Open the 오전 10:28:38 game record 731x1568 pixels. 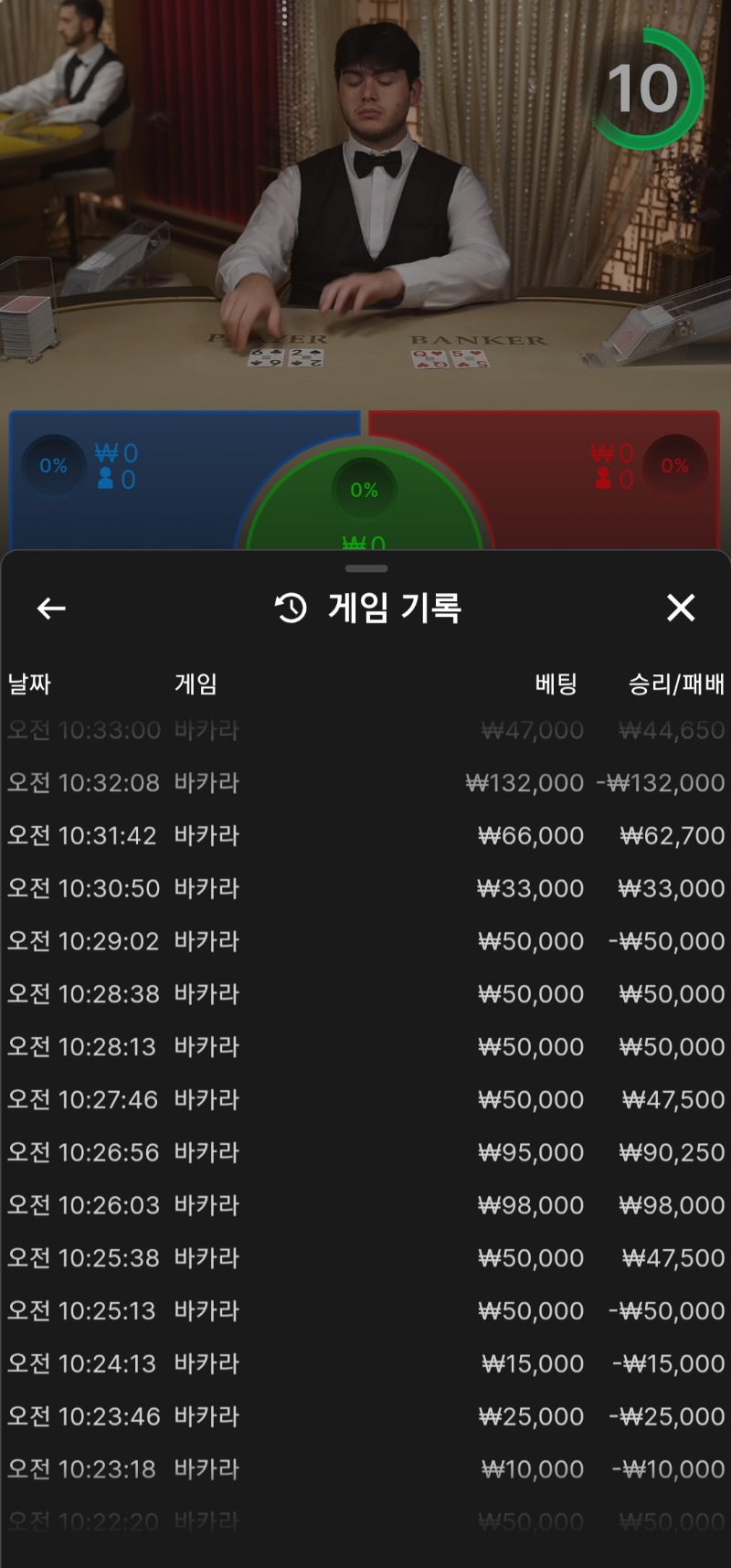tap(365, 994)
